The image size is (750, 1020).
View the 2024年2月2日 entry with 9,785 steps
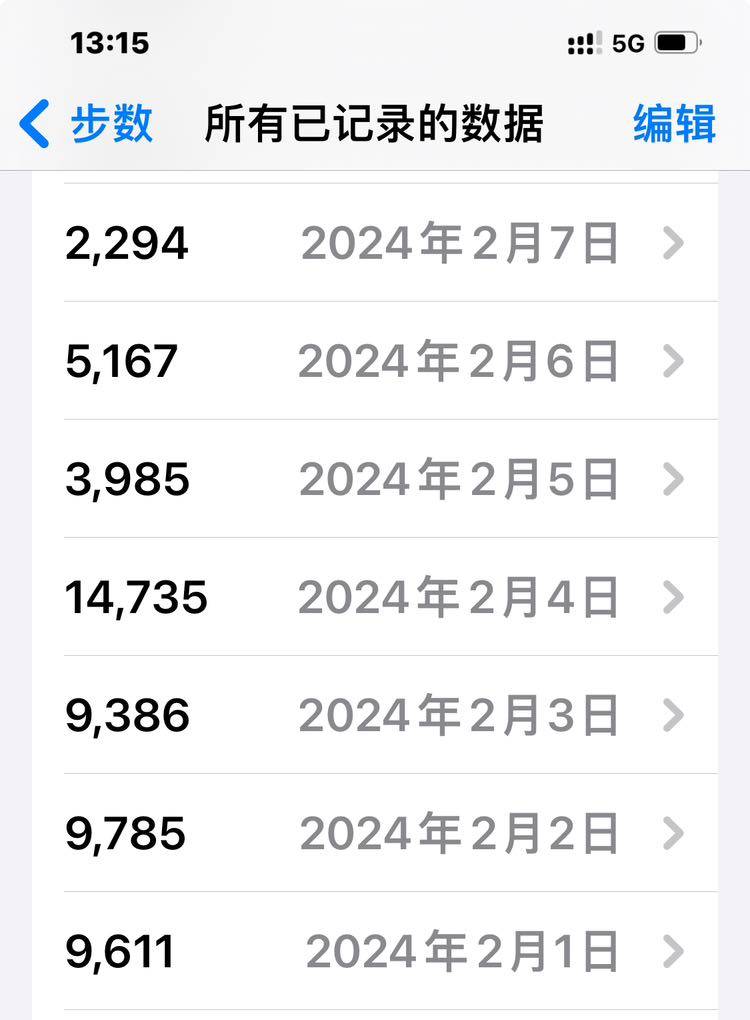coord(390,833)
